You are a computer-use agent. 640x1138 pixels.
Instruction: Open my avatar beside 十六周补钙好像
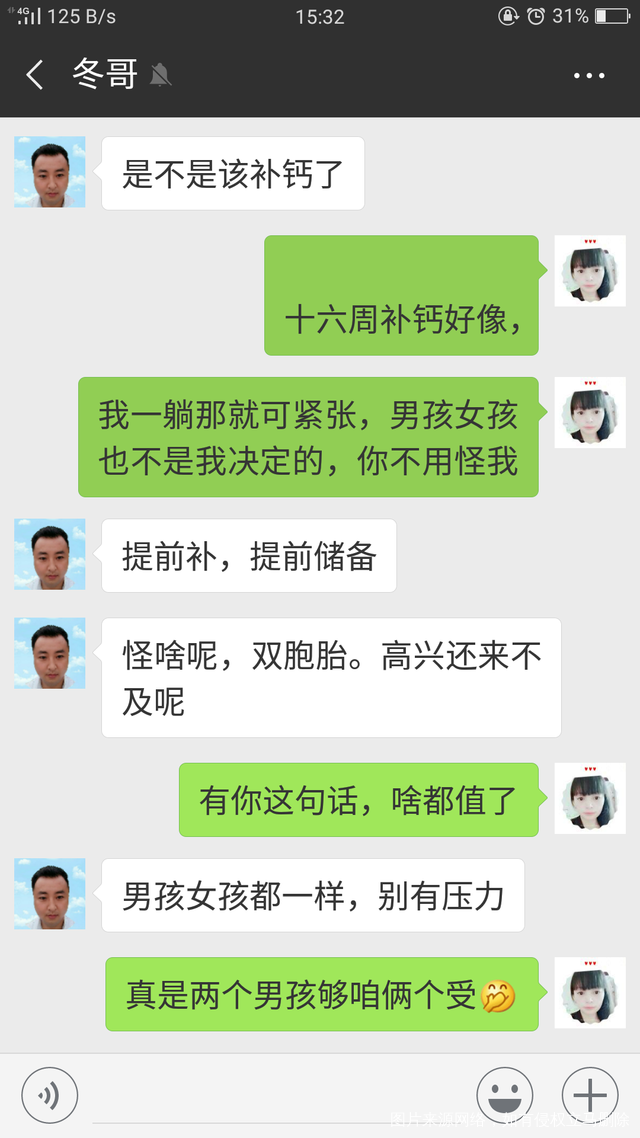pos(590,271)
